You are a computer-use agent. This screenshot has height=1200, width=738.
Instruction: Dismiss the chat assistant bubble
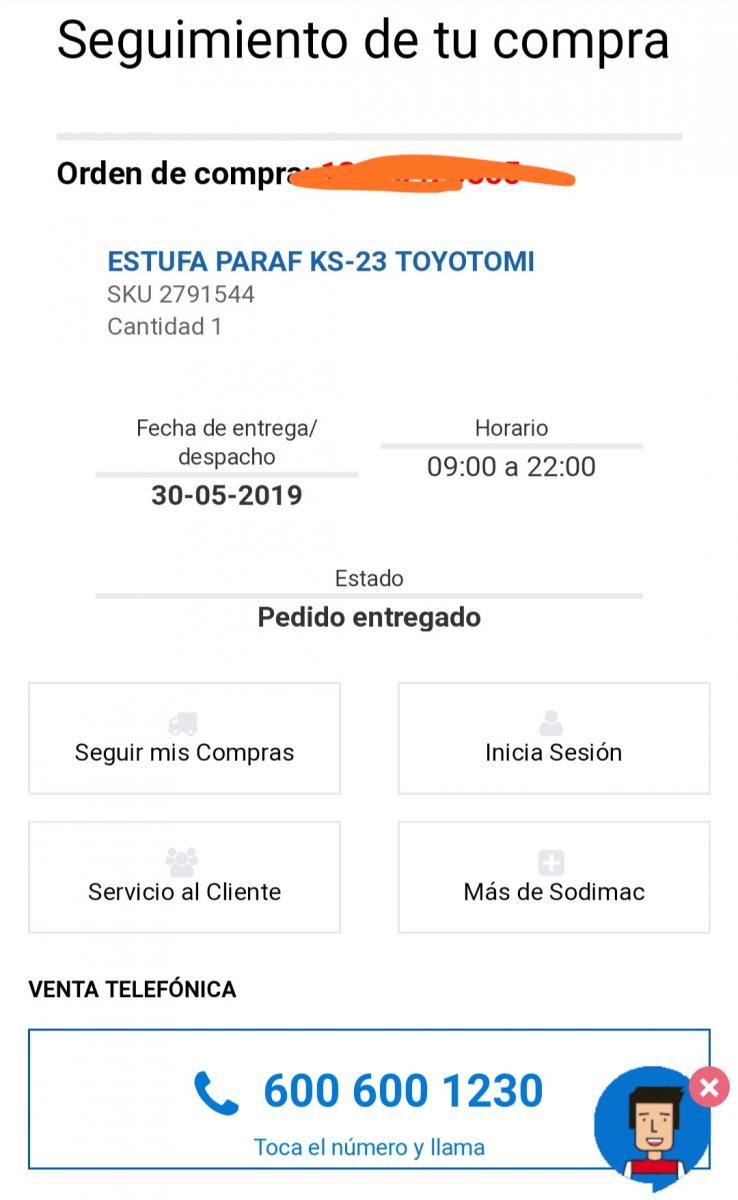(x=709, y=1087)
